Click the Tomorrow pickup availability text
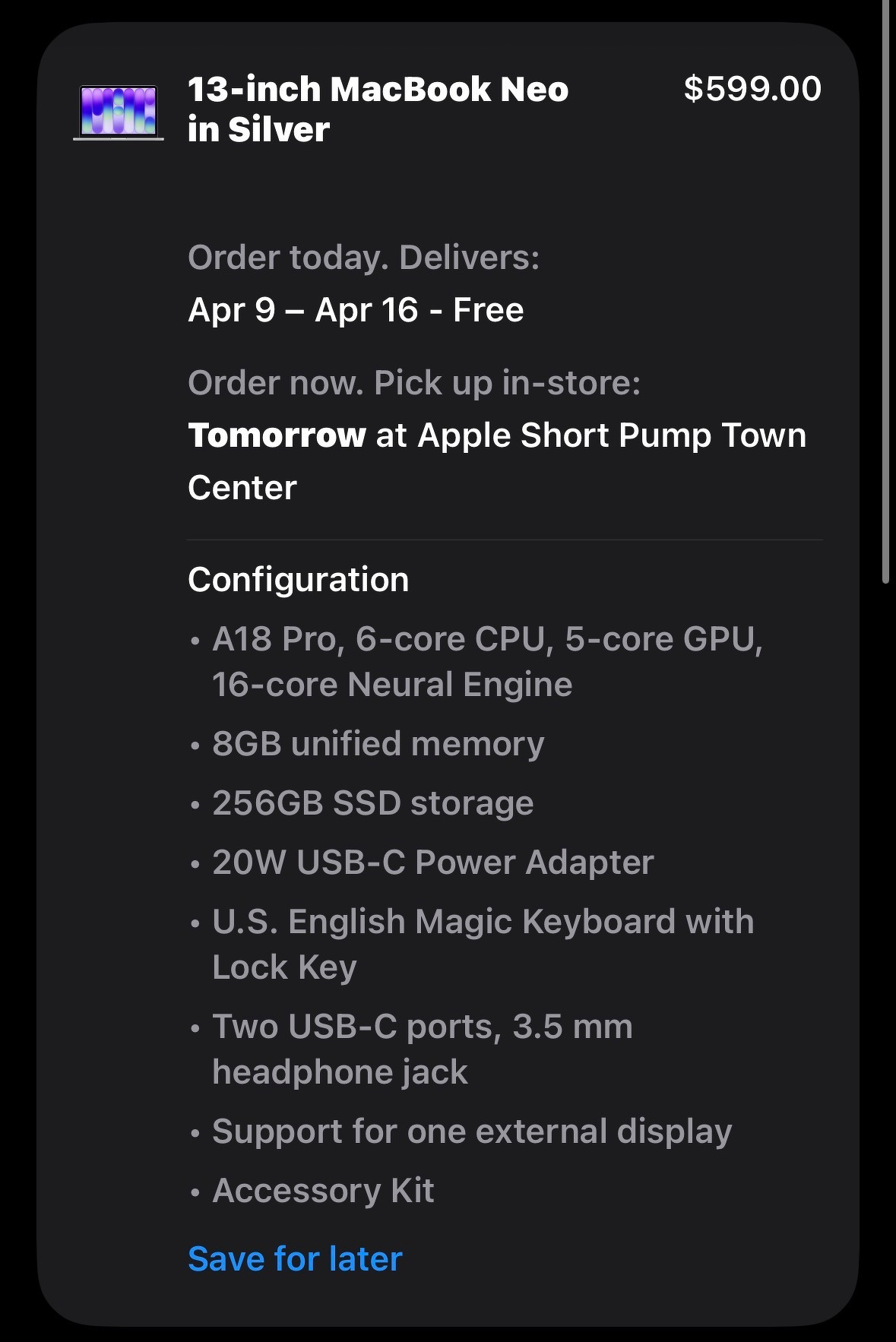 click(277, 435)
